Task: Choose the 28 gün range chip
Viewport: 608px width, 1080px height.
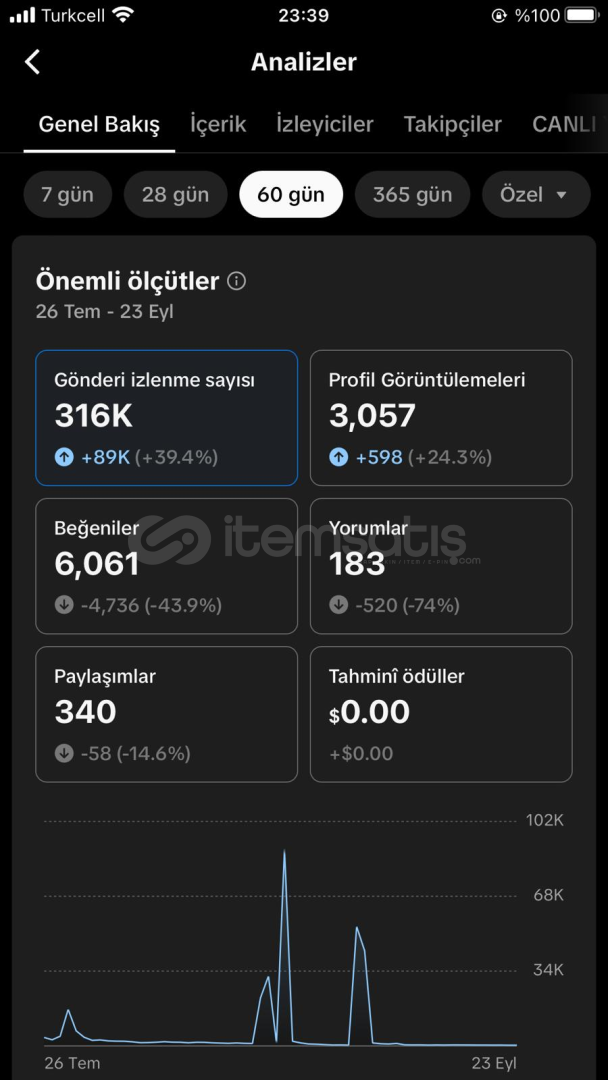Action: pyautogui.click(x=176, y=195)
